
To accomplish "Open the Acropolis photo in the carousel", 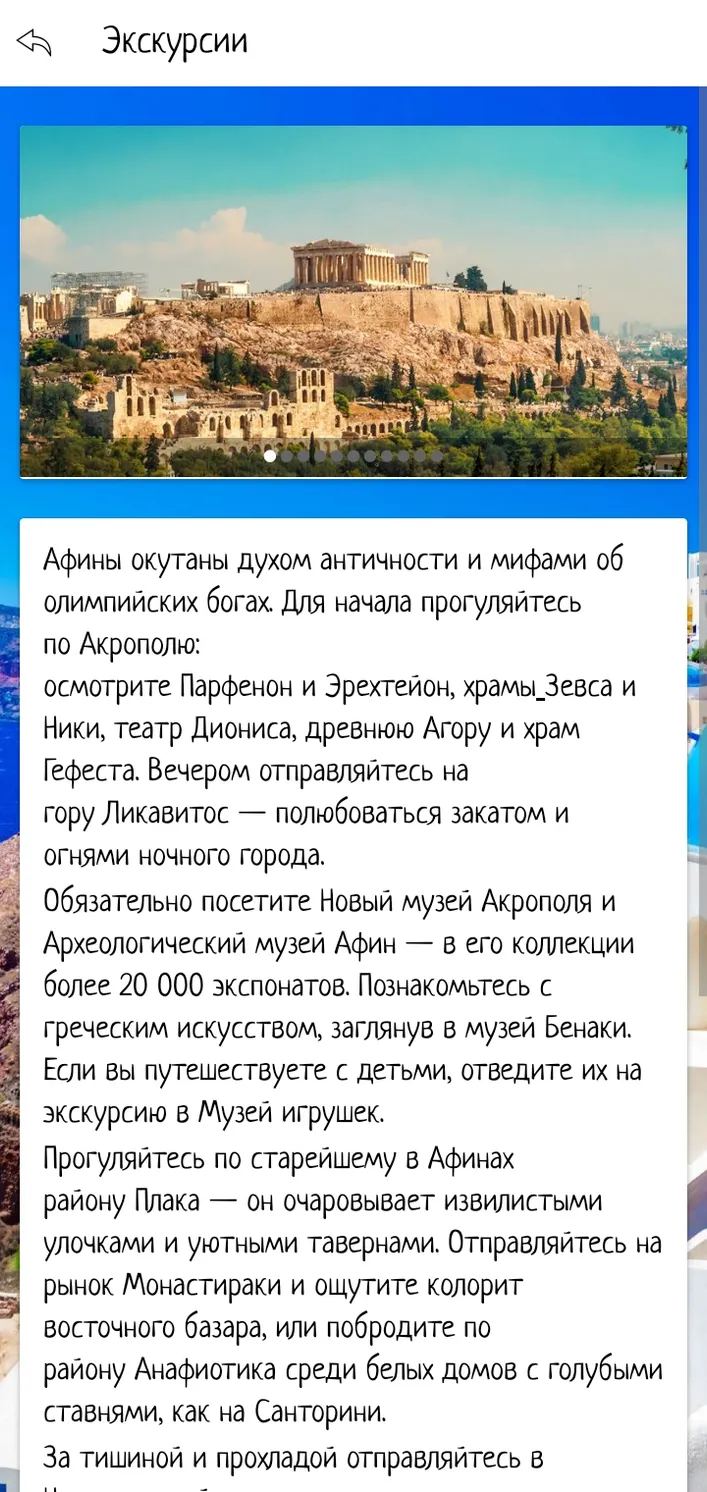I will pos(353,302).
